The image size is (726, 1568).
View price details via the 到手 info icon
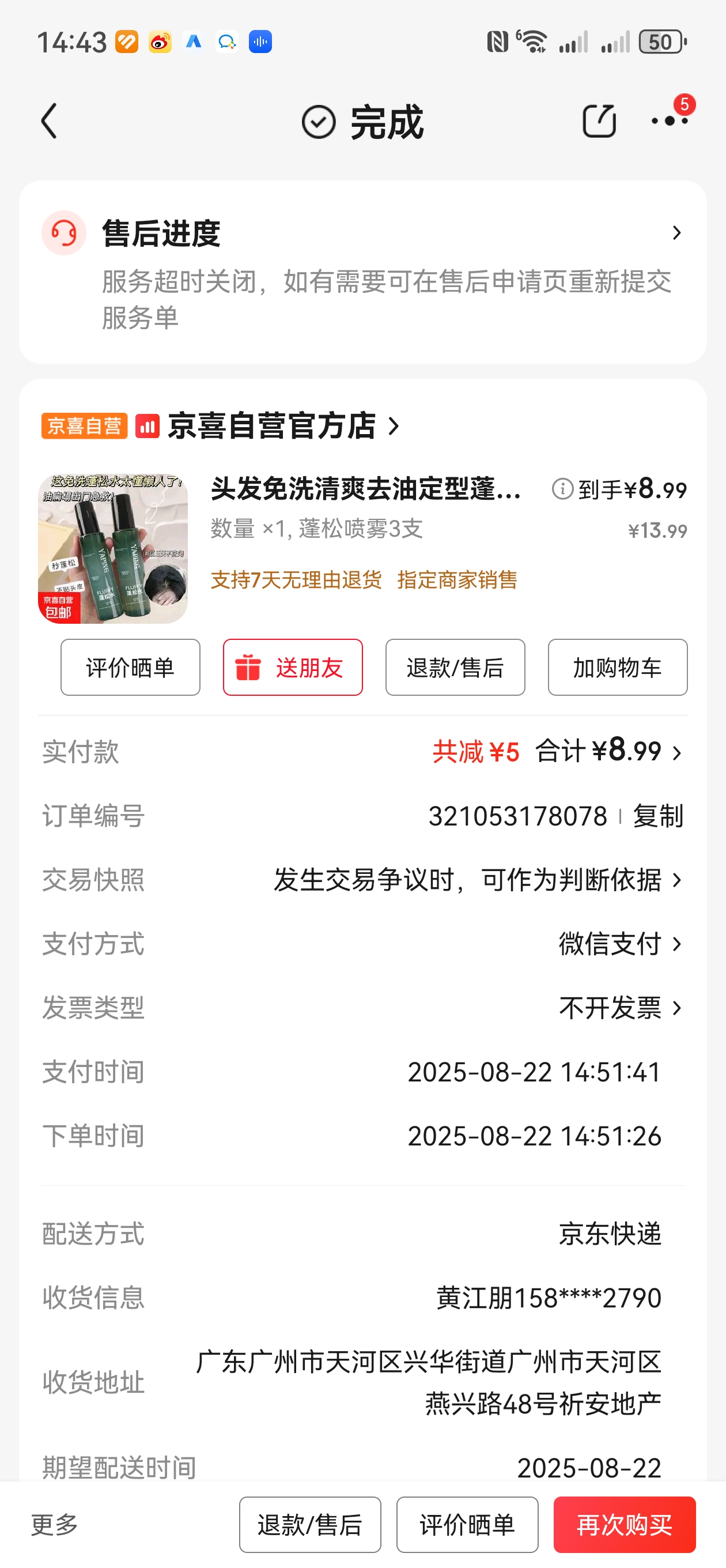pyautogui.click(x=562, y=489)
